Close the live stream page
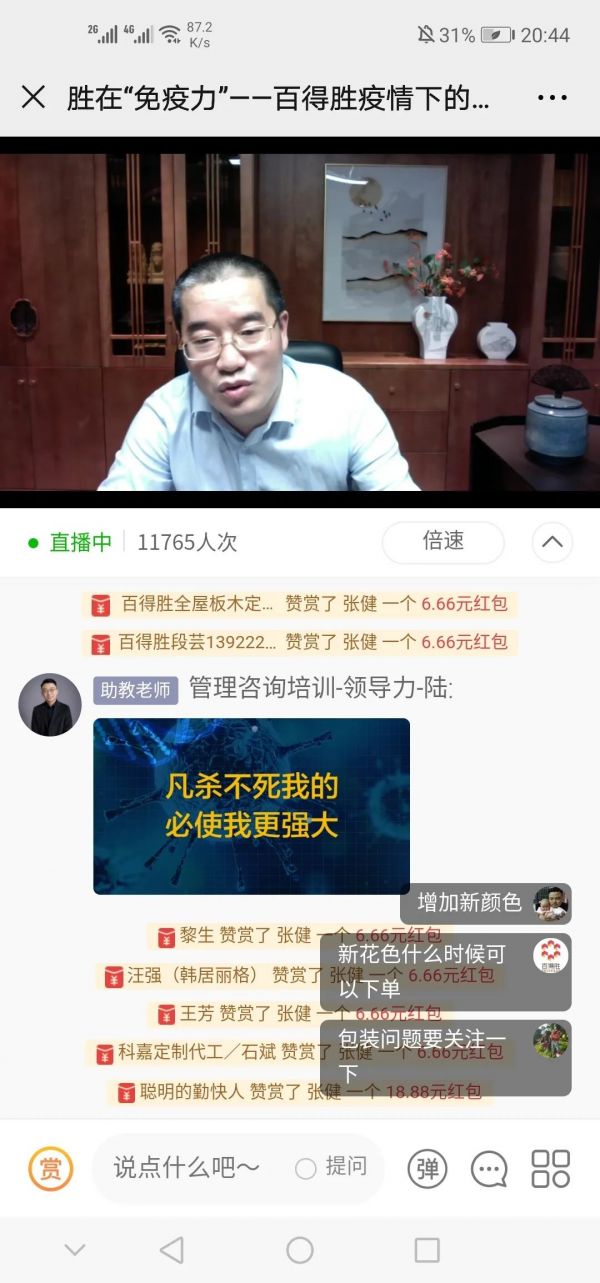Screen dimensions: 600x1283 [x=33, y=97]
